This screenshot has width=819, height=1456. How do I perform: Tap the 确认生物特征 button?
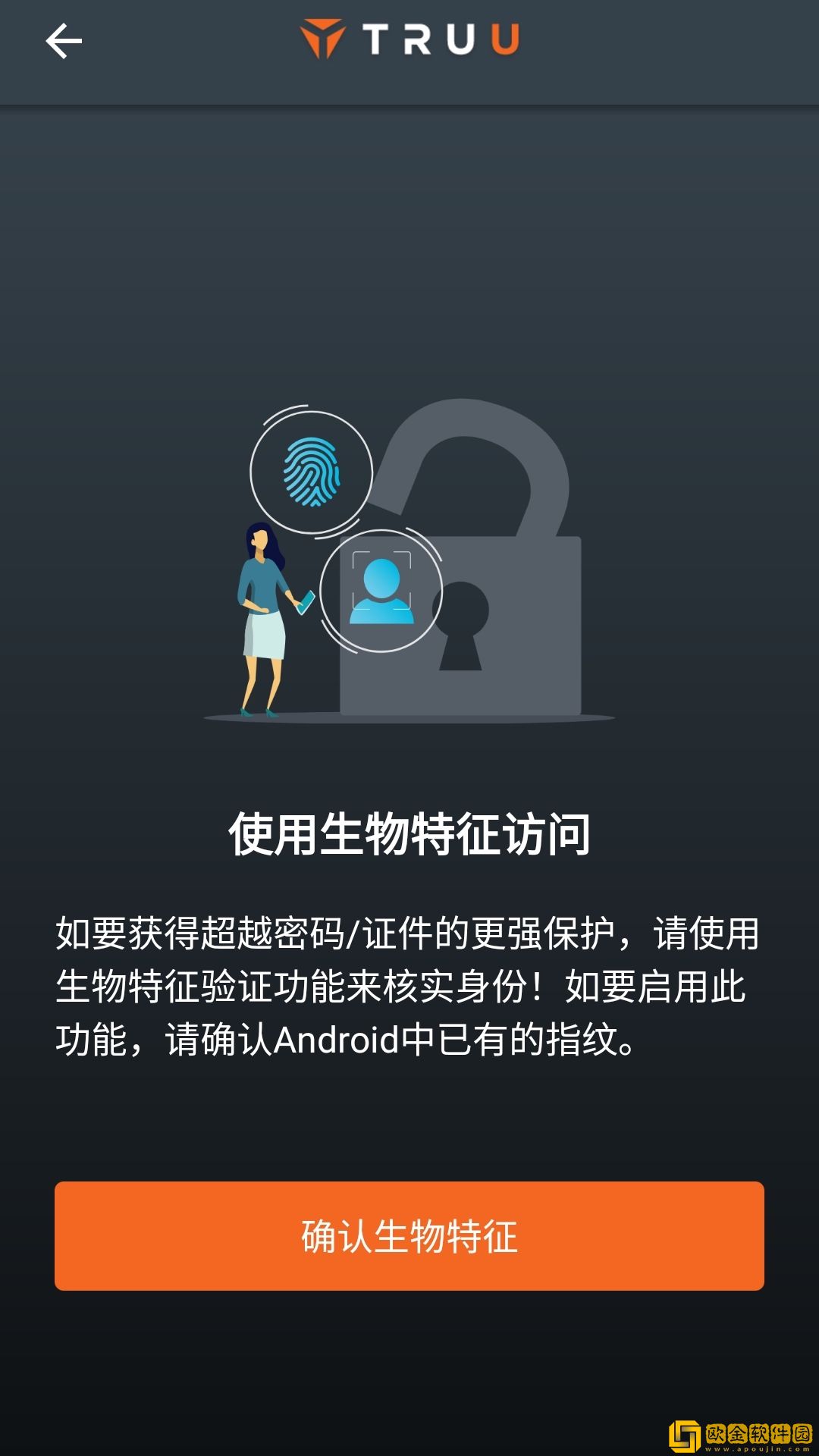click(409, 1236)
